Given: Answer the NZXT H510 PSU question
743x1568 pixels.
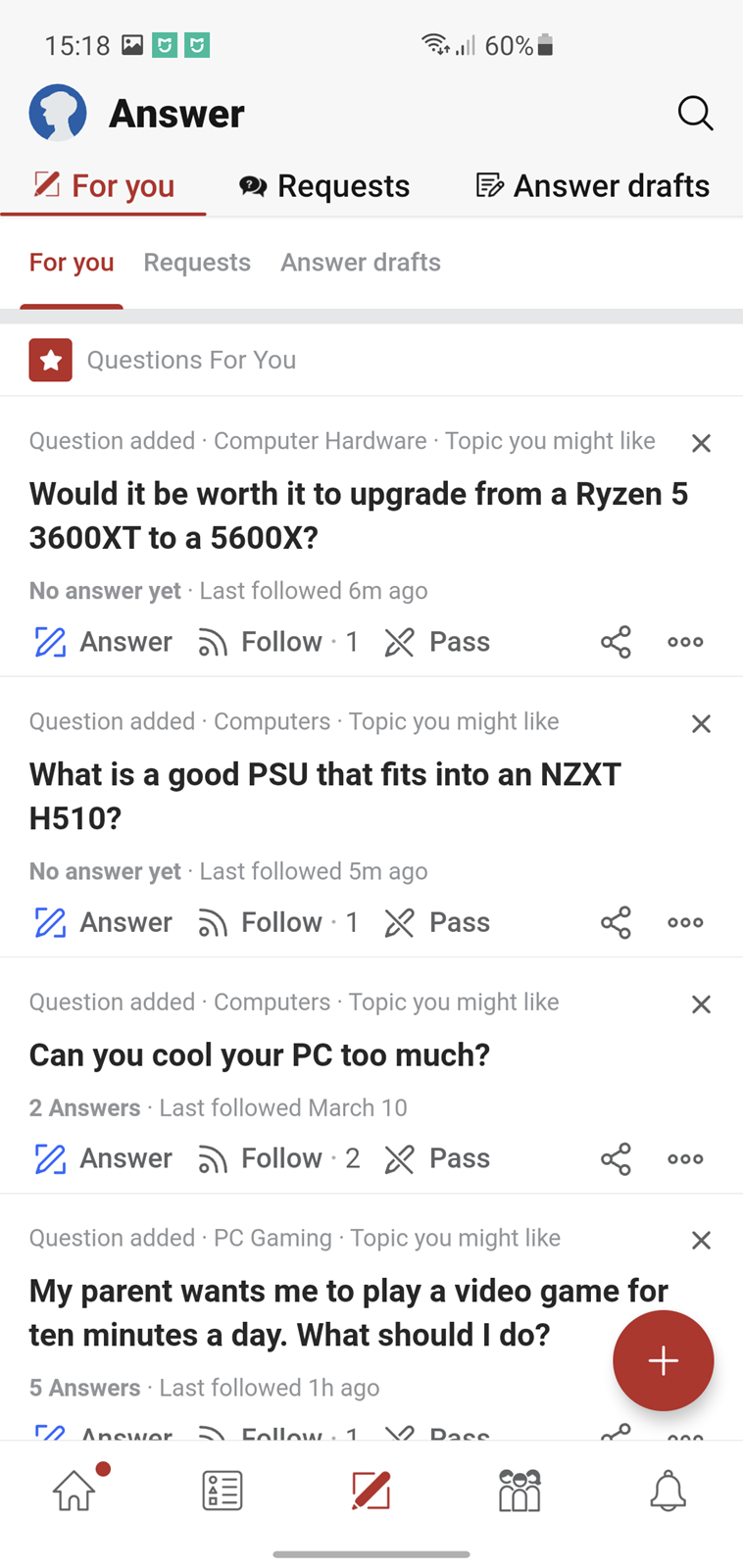Looking at the screenshot, I should coord(103,922).
